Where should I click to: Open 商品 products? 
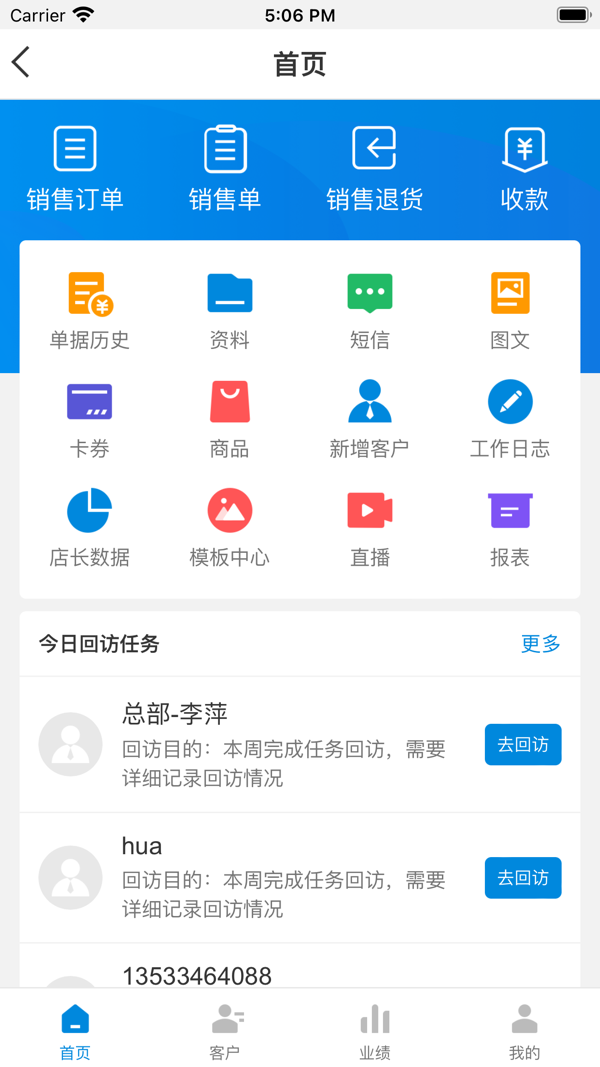coord(230,417)
